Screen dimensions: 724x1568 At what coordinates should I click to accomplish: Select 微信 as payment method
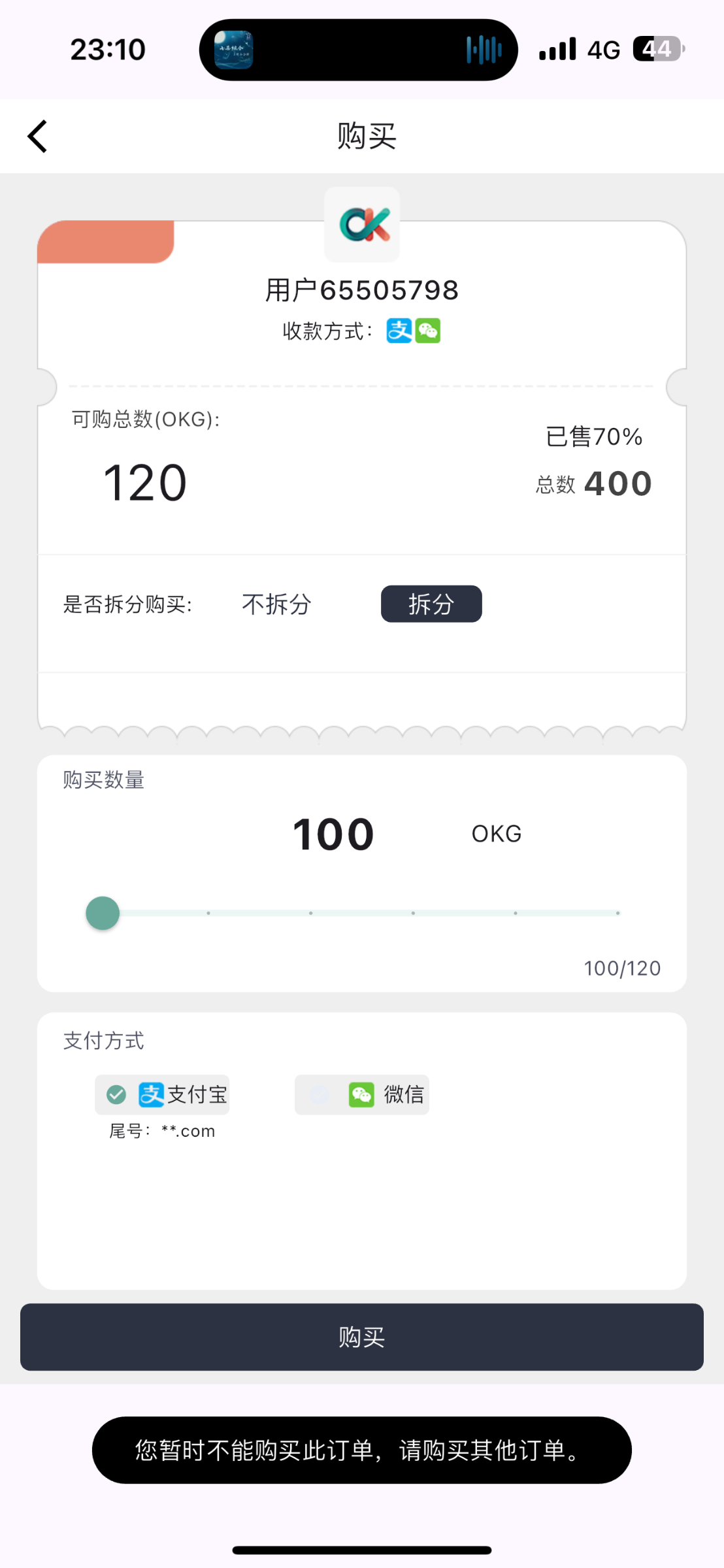point(362,1094)
